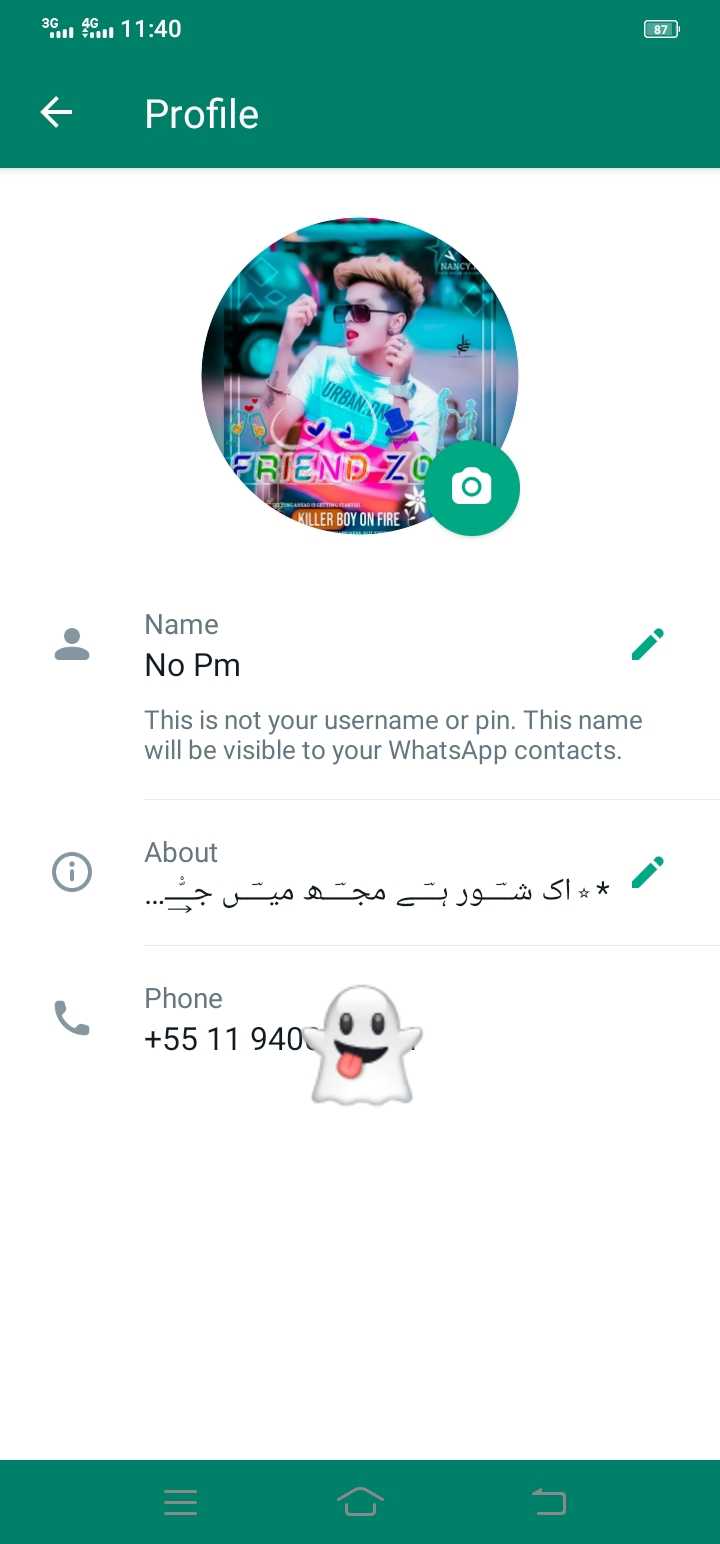
Task: Open recent apps from navigation bar
Action: click(180, 1502)
